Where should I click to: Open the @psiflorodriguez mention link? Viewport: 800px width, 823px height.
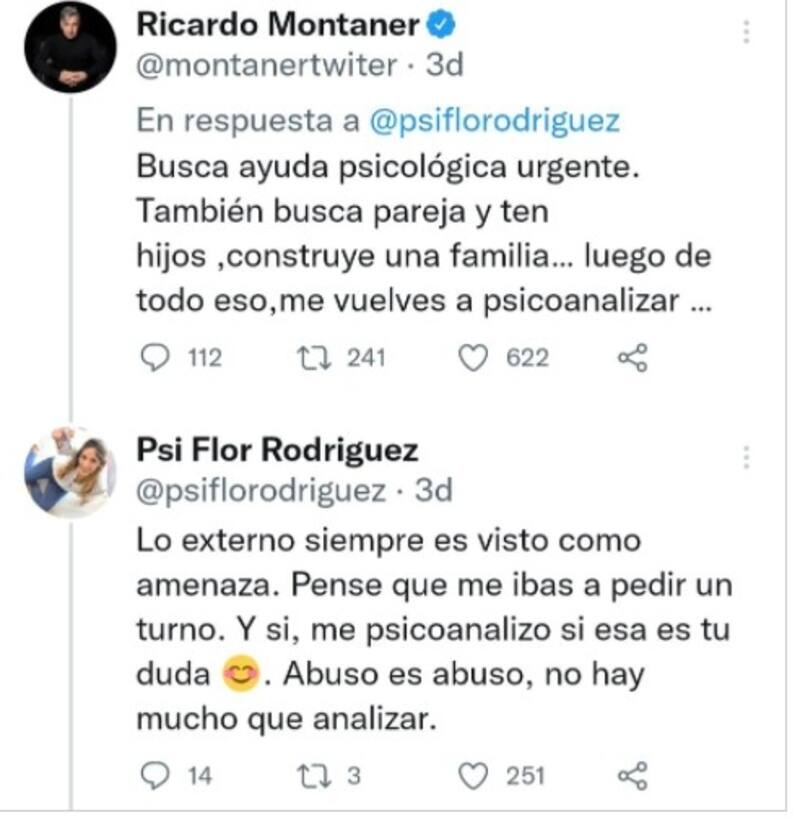click(x=496, y=121)
